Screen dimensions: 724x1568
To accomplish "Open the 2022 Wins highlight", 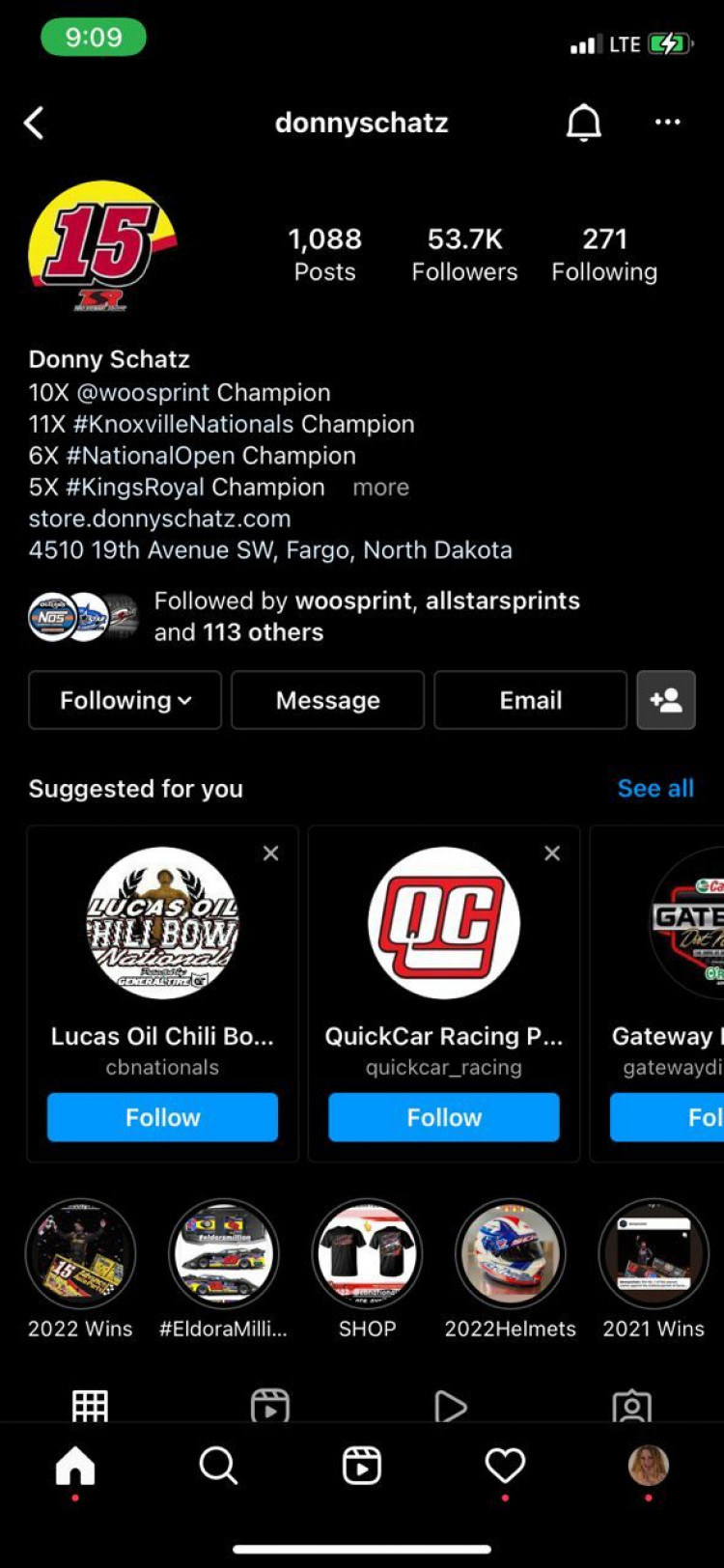I will (x=80, y=1254).
